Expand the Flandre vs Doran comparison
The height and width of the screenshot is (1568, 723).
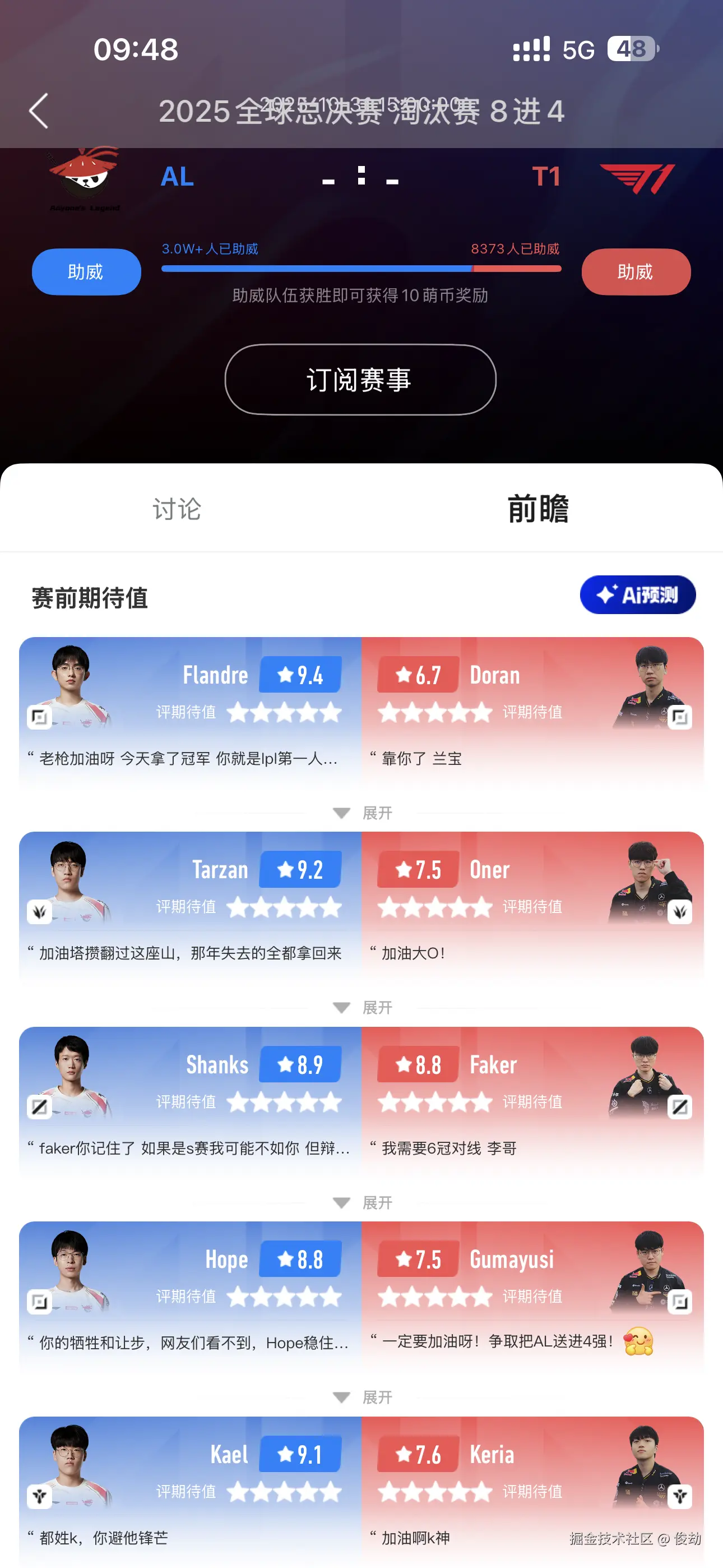pyautogui.click(x=361, y=812)
